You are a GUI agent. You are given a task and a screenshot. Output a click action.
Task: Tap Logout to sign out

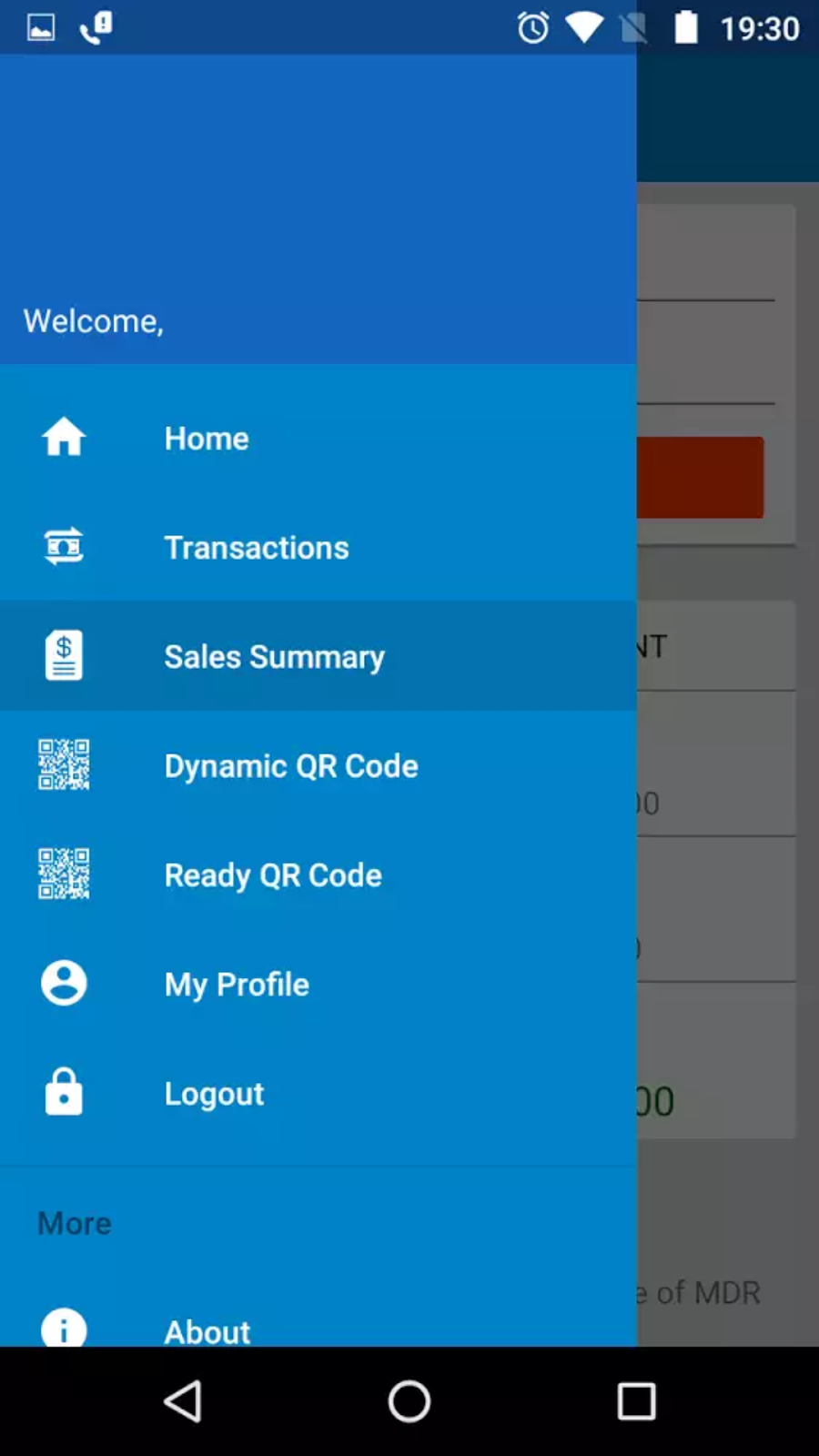click(x=214, y=1093)
